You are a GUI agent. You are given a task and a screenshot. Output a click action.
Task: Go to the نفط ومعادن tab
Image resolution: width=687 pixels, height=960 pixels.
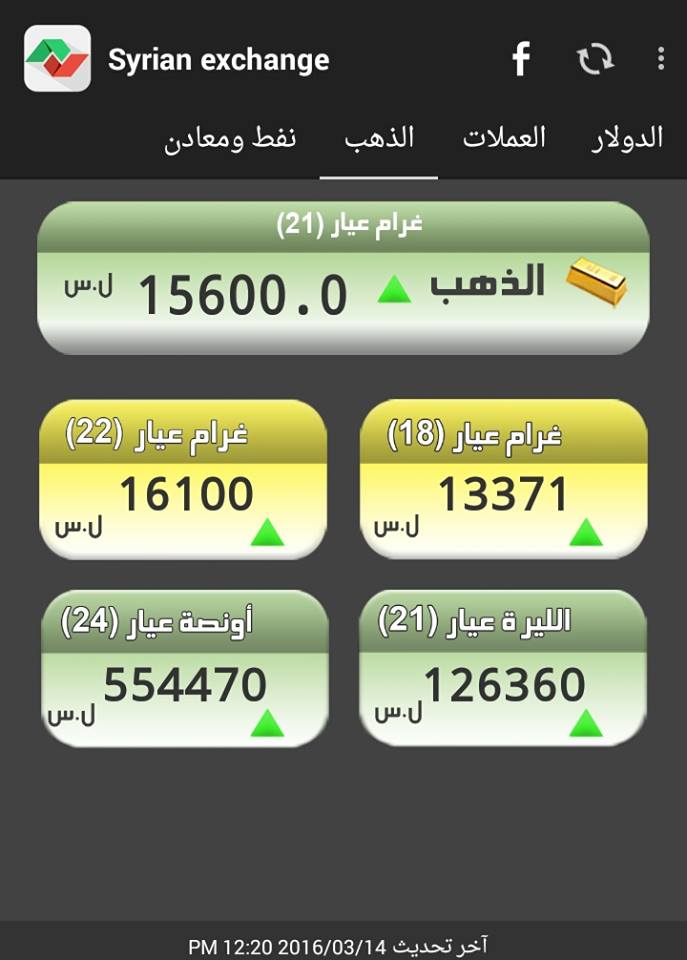click(x=230, y=139)
